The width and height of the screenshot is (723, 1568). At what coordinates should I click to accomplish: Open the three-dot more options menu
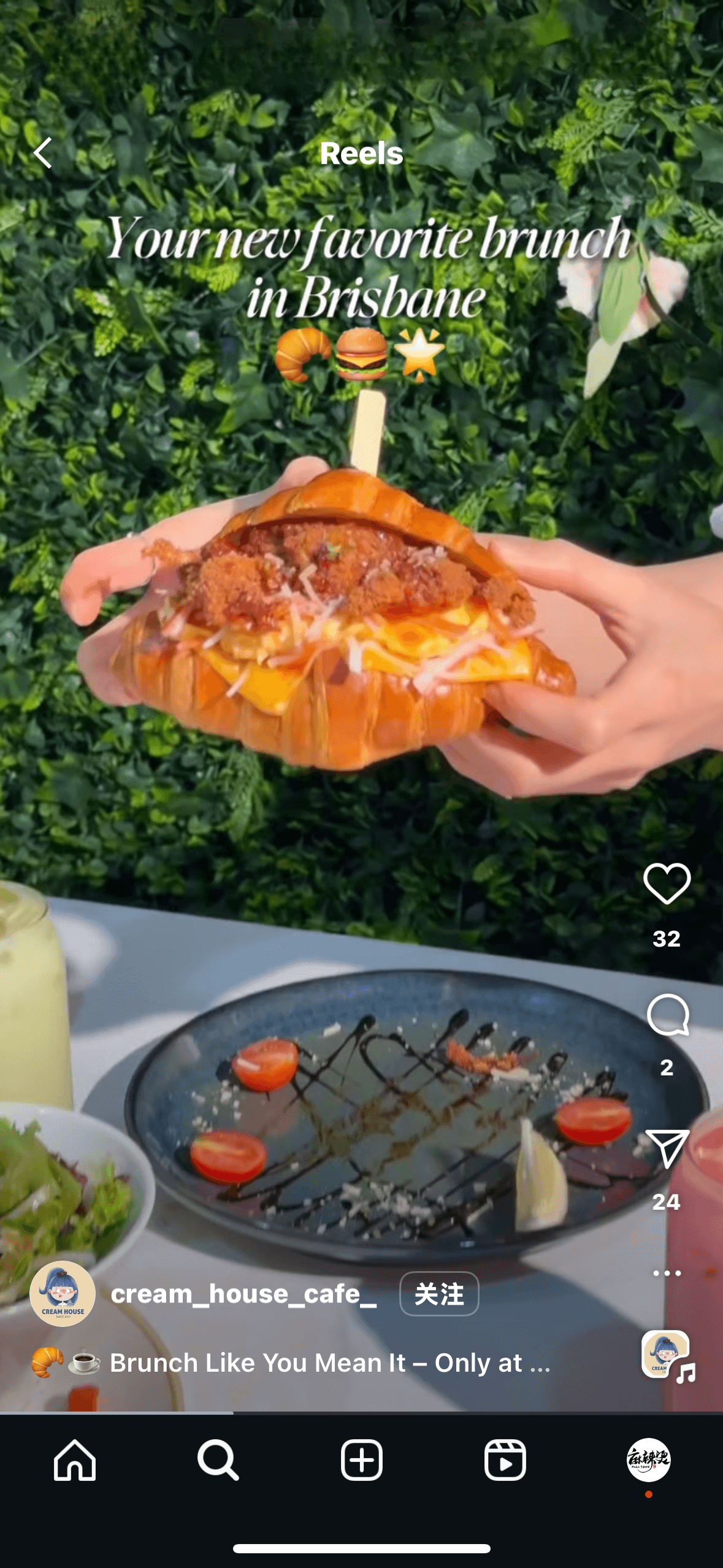click(667, 1273)
